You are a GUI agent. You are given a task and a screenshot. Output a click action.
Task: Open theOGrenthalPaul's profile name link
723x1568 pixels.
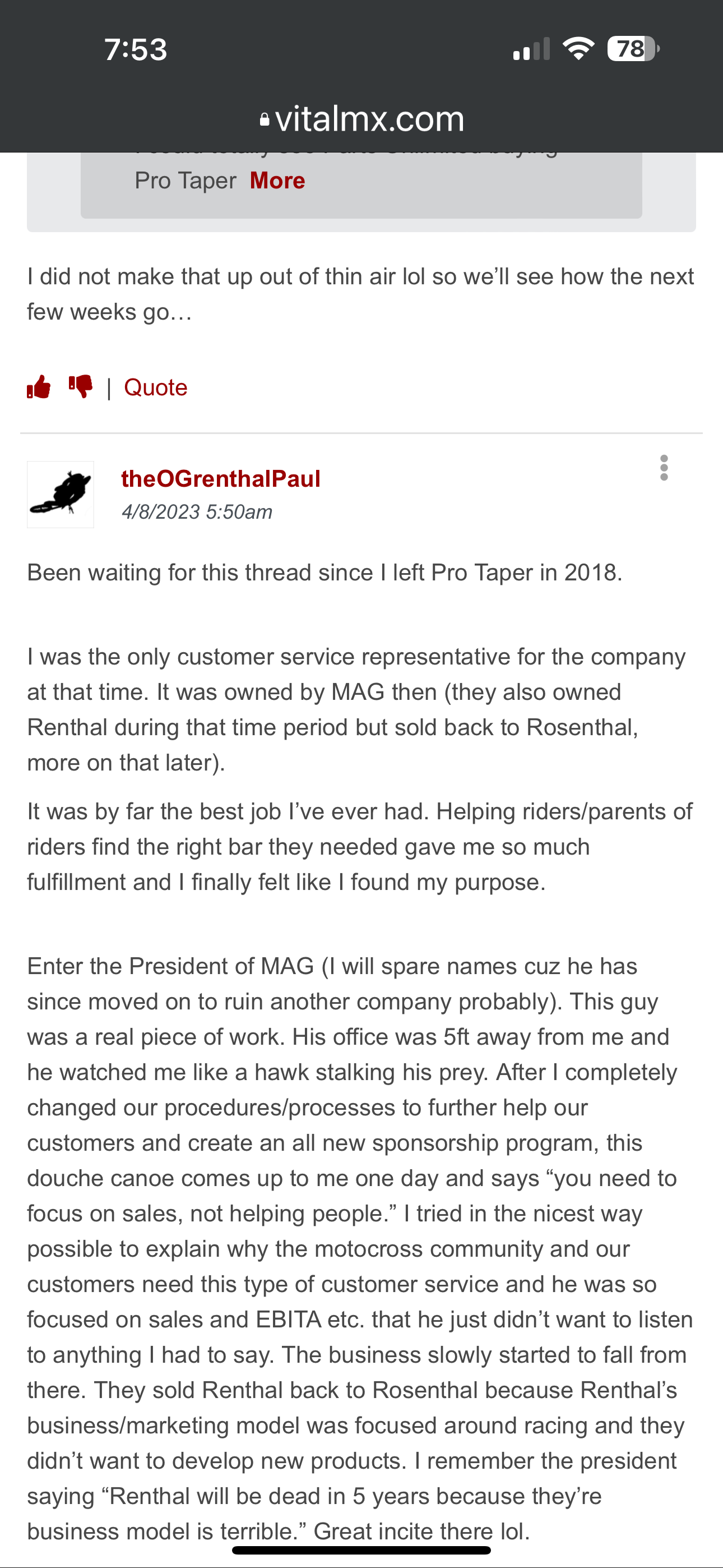click(220, 478)
